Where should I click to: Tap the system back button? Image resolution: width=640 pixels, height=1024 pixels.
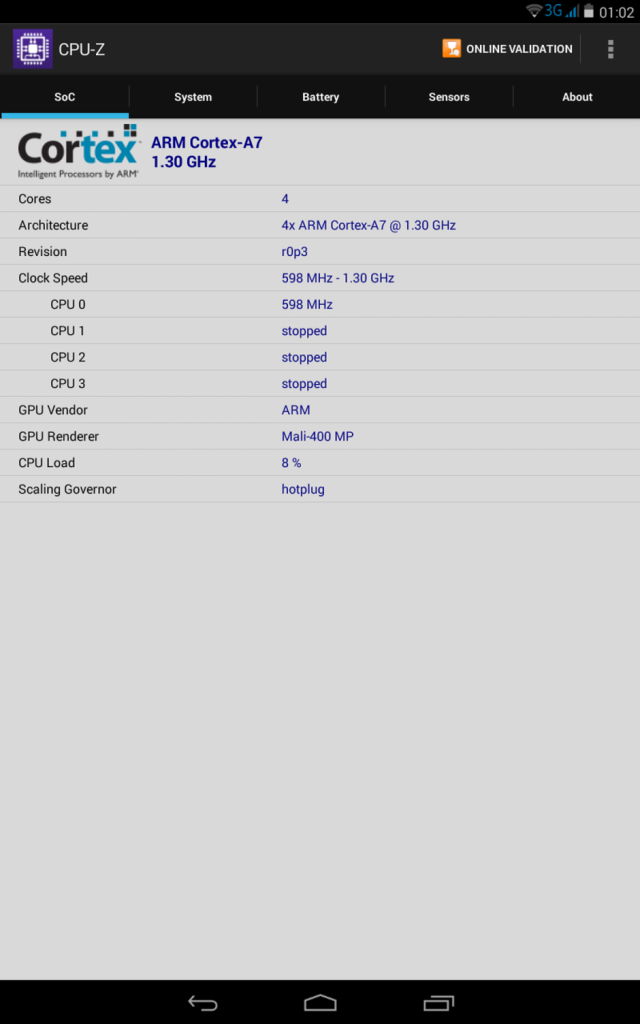click(203, 1002)
